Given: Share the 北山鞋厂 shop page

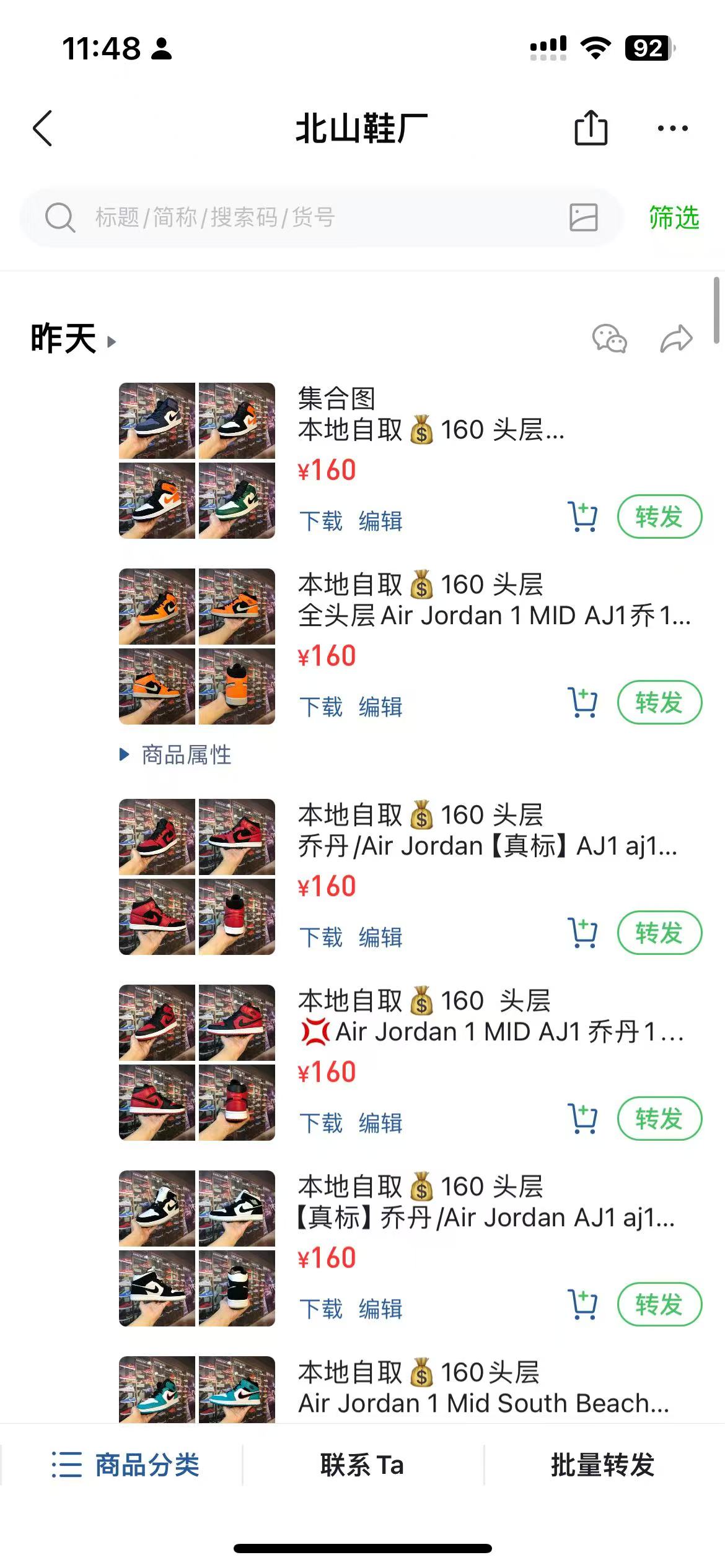Looking at the screenshot, I should point(591,128).
